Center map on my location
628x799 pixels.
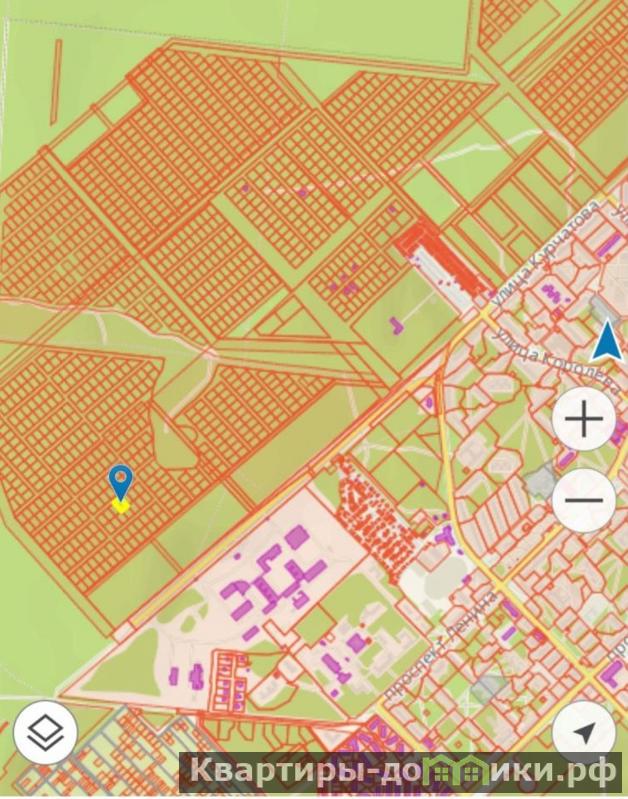tap(585, 733)
